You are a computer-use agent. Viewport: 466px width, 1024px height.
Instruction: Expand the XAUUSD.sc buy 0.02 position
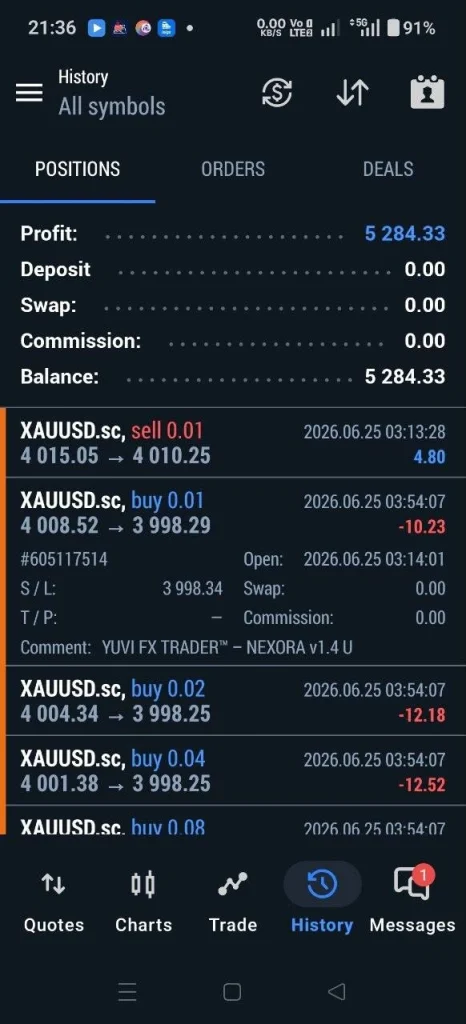click(233, 701)
